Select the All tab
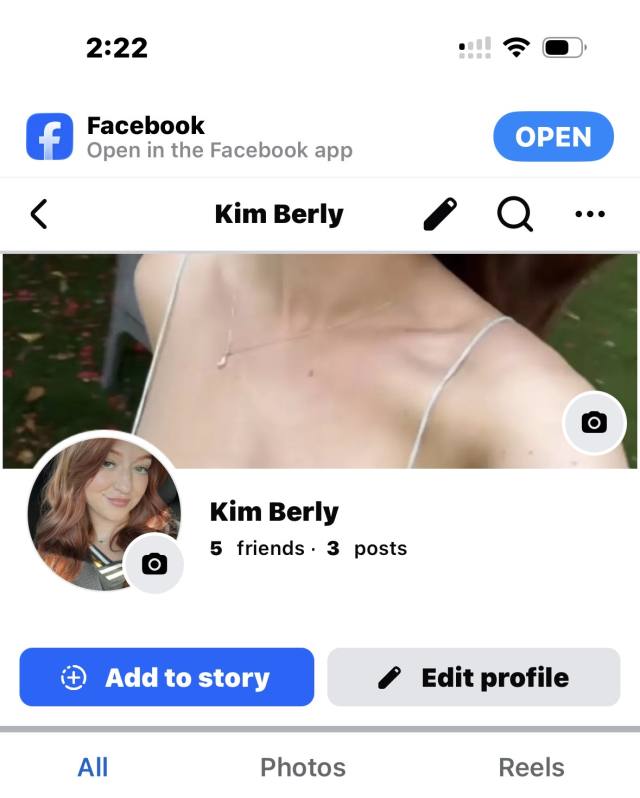Viewport: 640px width, 798px height. (93, 767)
